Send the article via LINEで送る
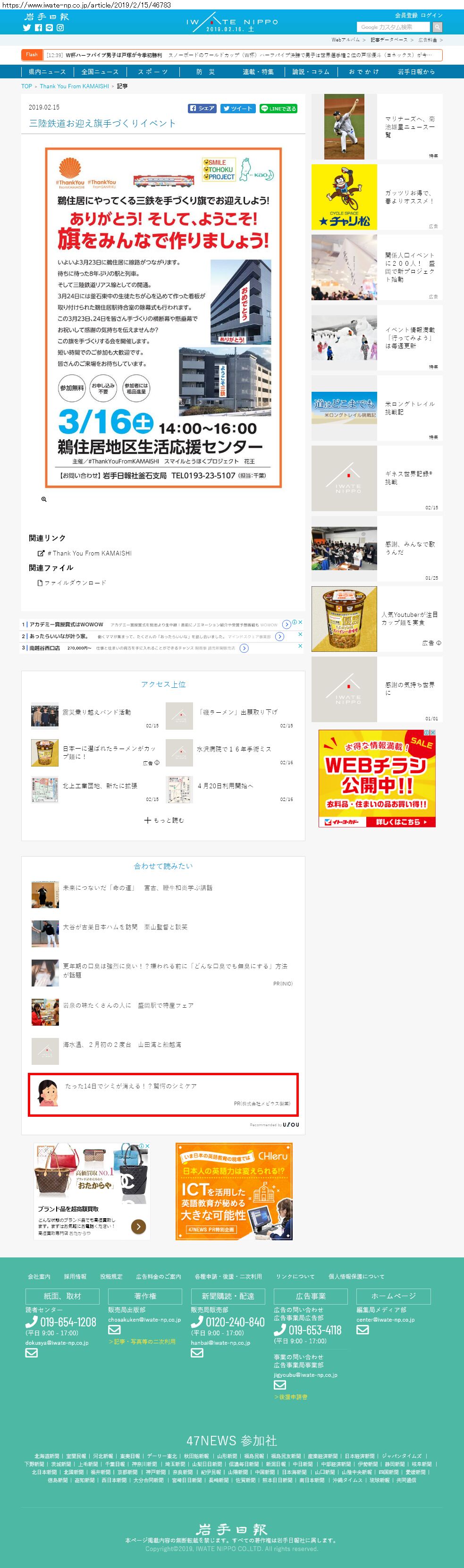464x1568 pixels. 278,109
